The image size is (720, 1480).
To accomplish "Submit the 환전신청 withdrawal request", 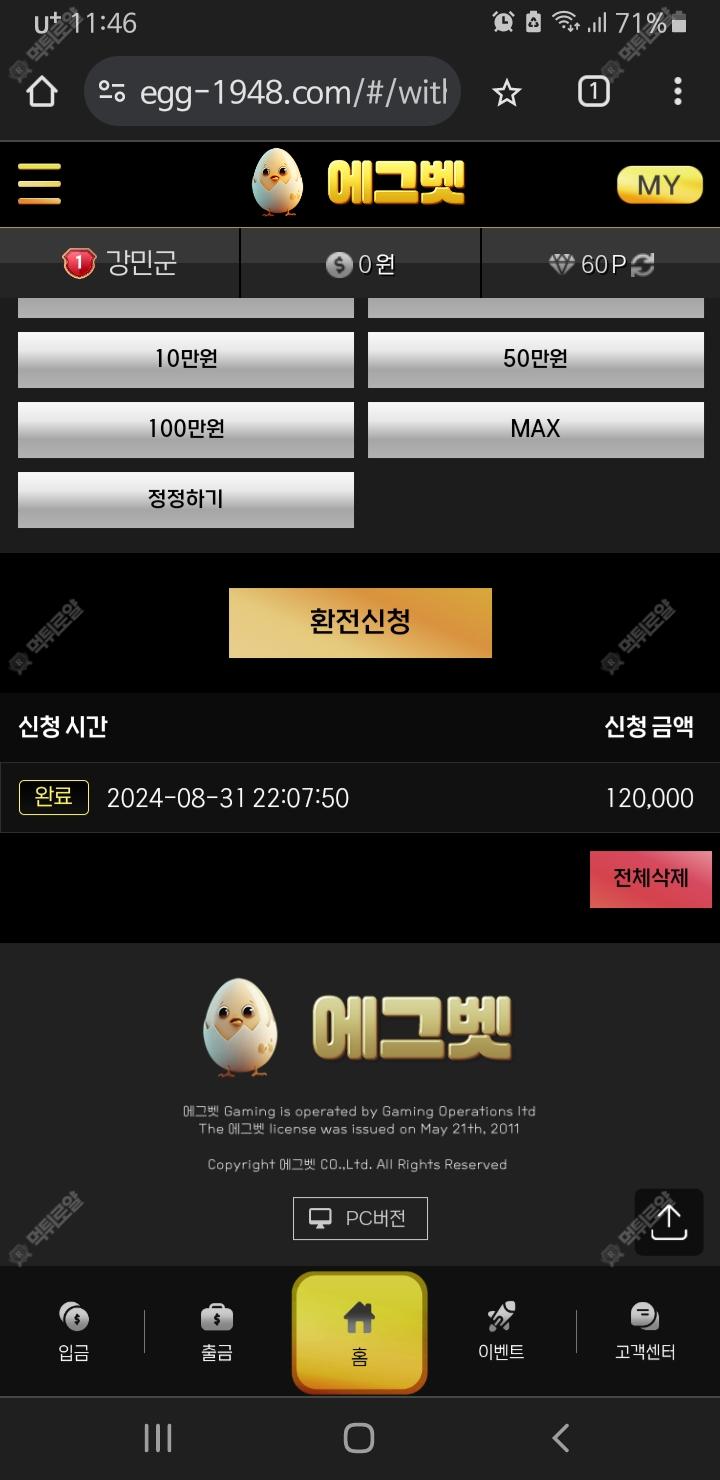I will [x=360, y=622].
